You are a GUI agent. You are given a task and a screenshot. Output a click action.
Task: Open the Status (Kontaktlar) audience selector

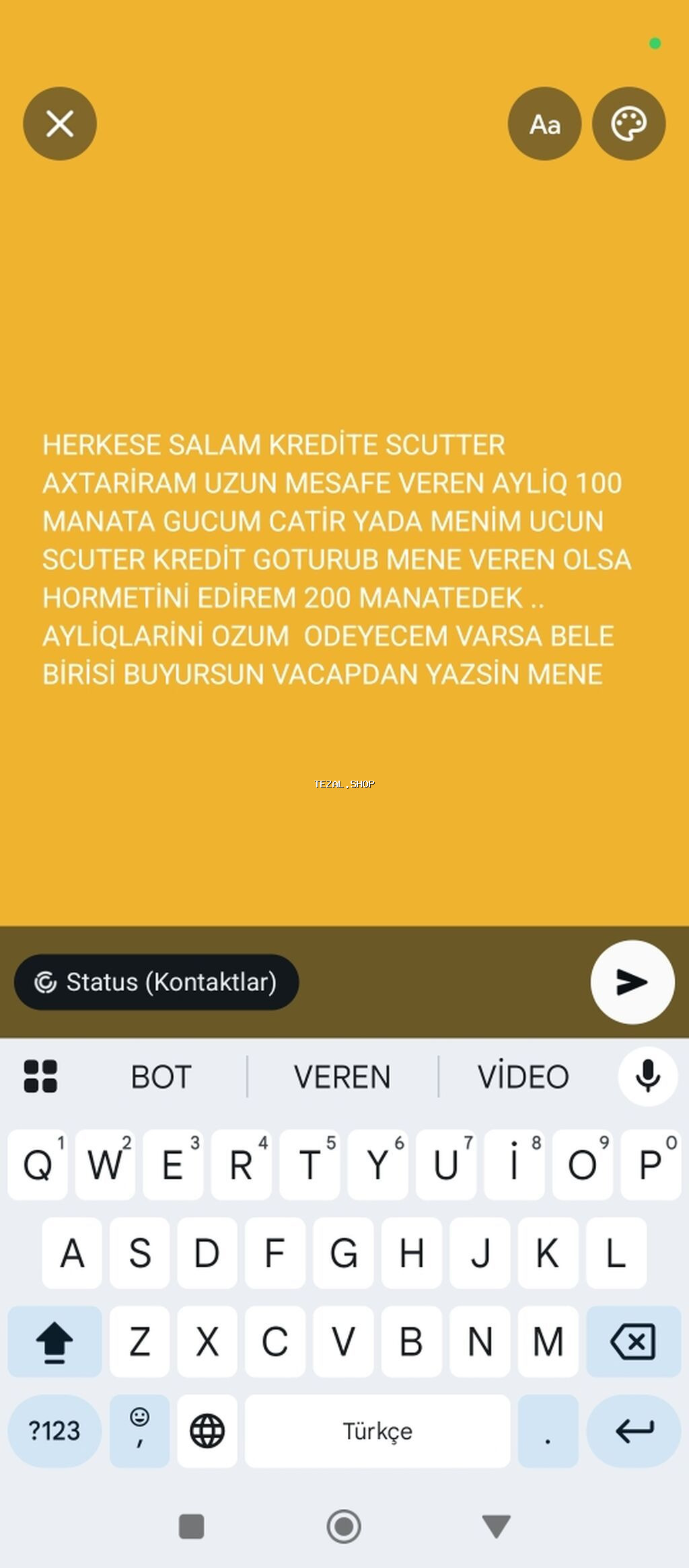pos(156,982)
